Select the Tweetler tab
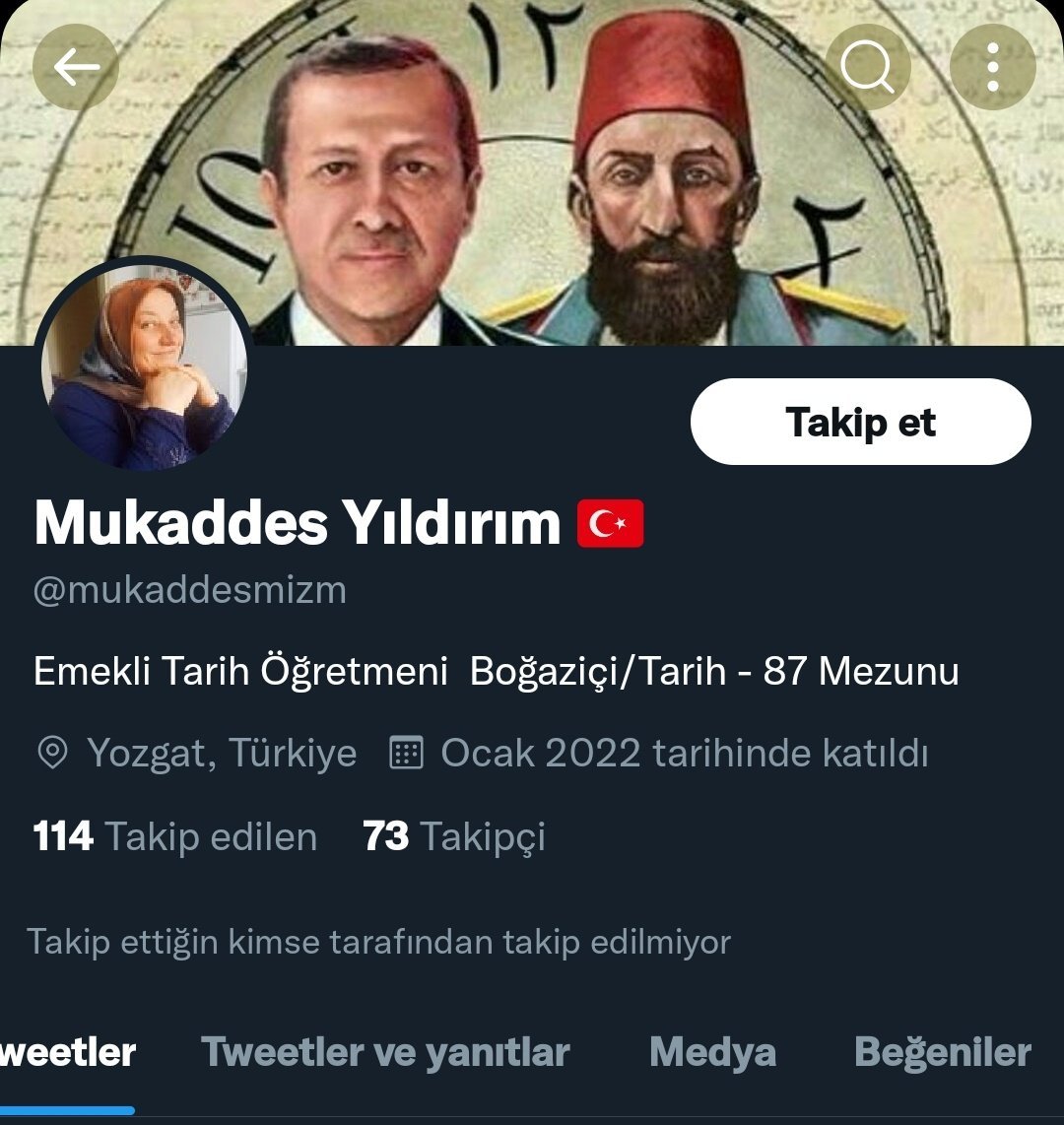Screen dimensions: 1064x1125 click(x=67, y=1052)
